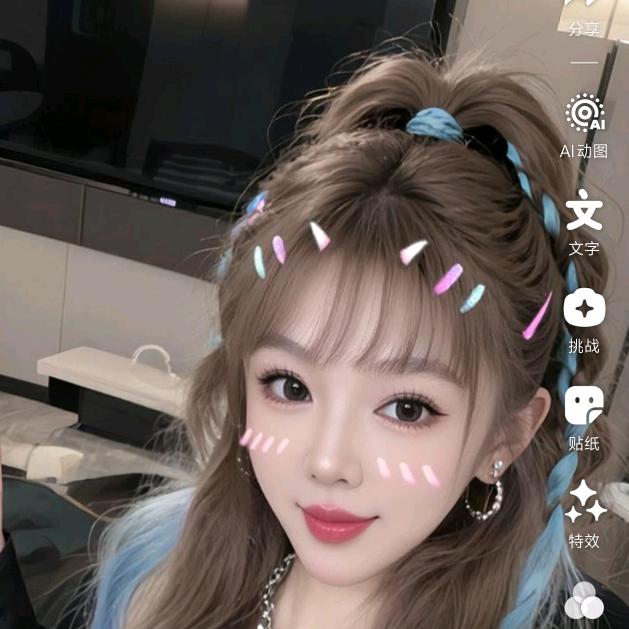Open the AI动图 tool
Viewport: 629px width, 629px height.
click(584, 124)
